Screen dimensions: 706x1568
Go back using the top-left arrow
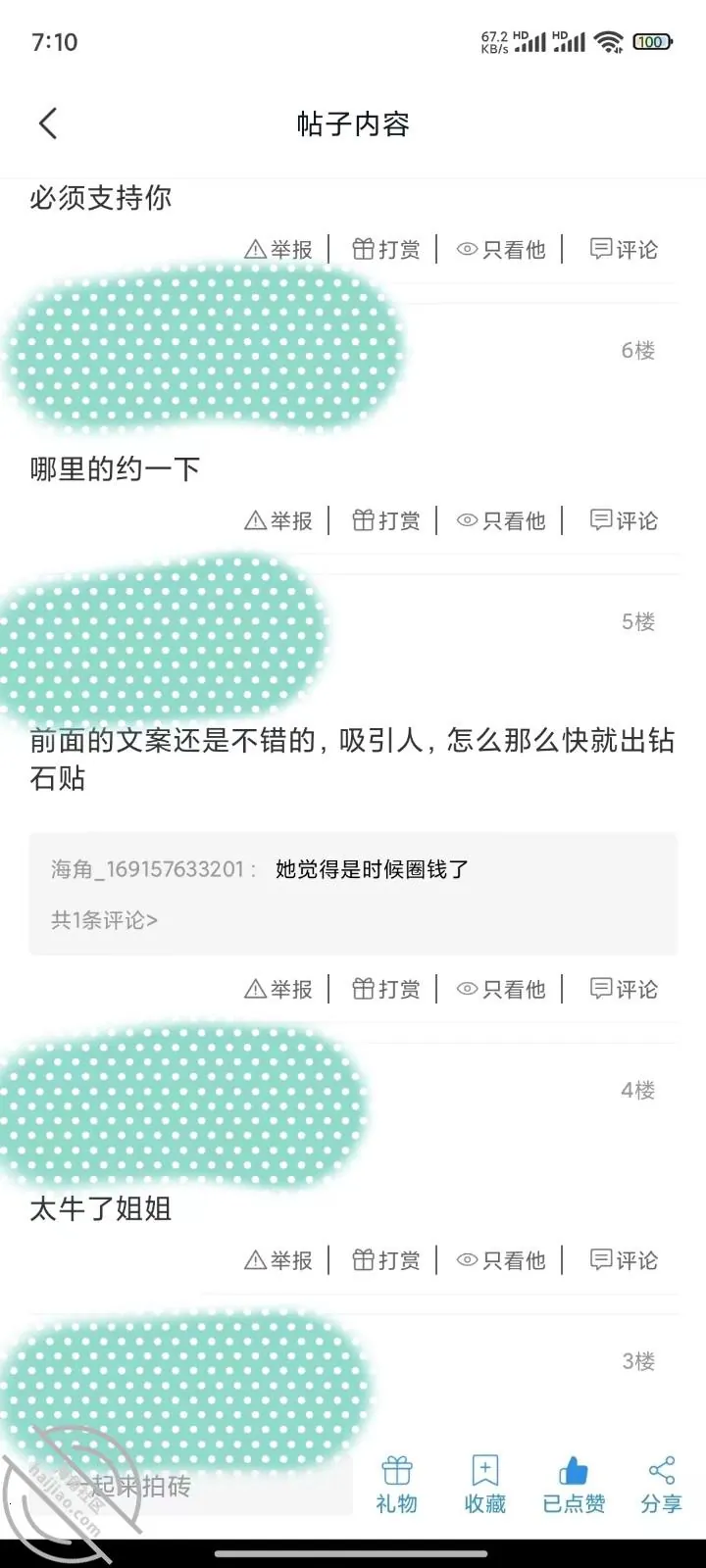tap(48, 123)
